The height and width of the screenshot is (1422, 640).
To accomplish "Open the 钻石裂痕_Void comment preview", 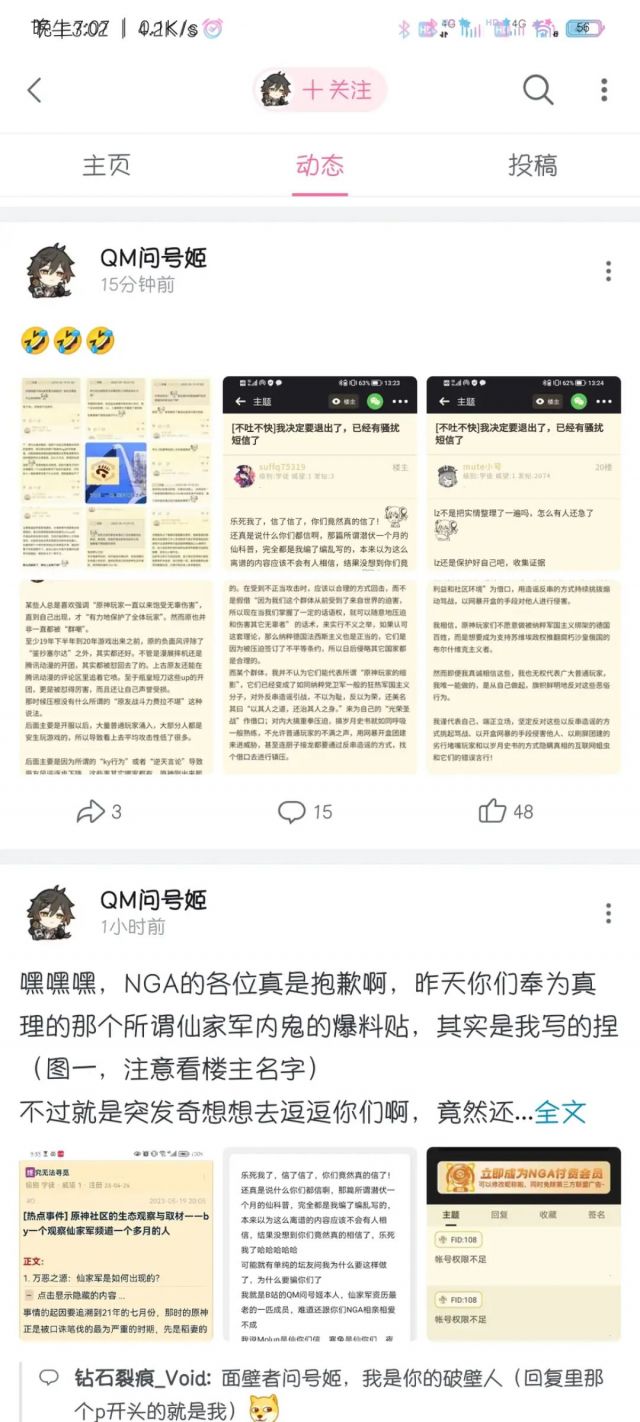I will [320, 1392].
